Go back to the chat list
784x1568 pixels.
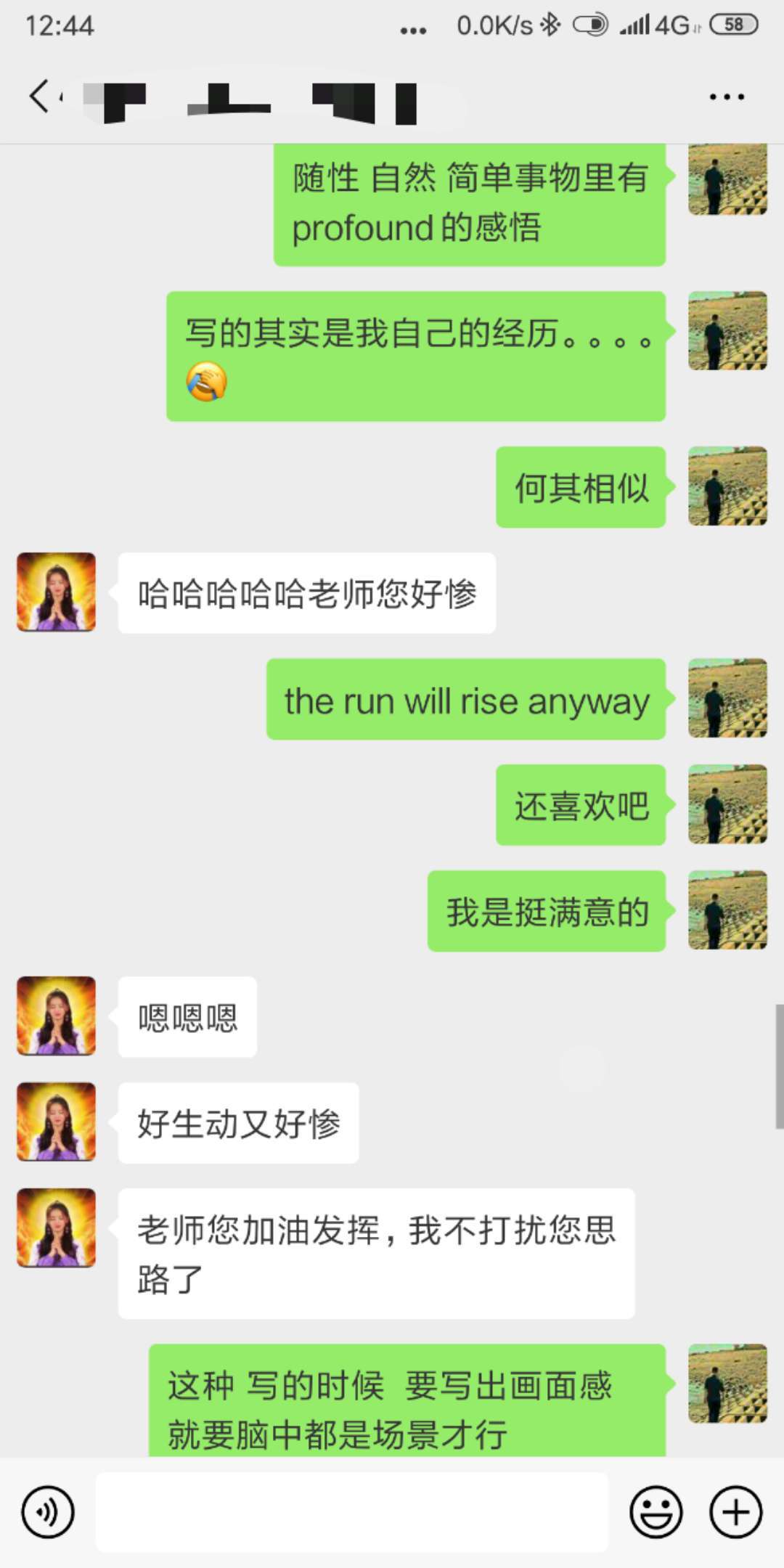click(39, 97)
